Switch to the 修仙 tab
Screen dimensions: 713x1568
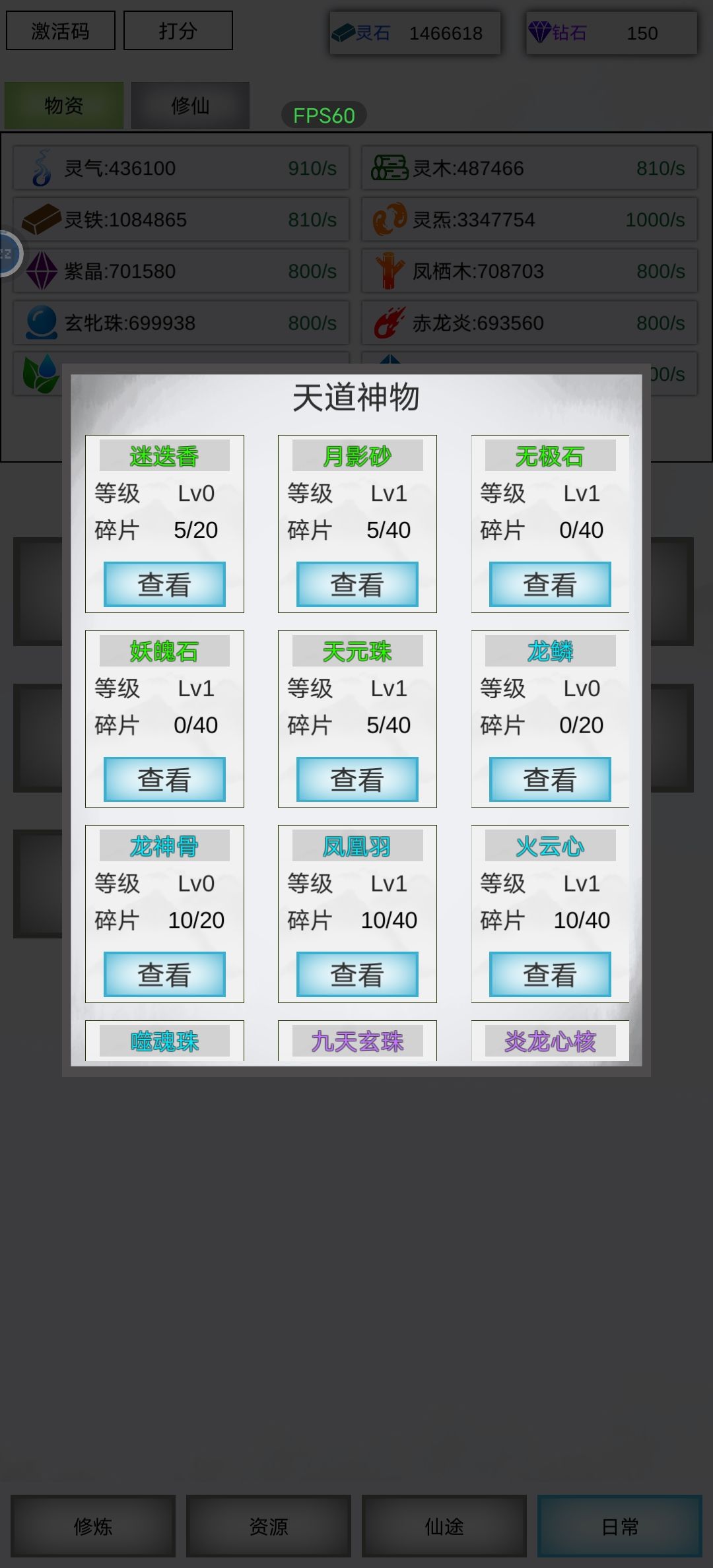pyautogui.click(x=190, y=105)
